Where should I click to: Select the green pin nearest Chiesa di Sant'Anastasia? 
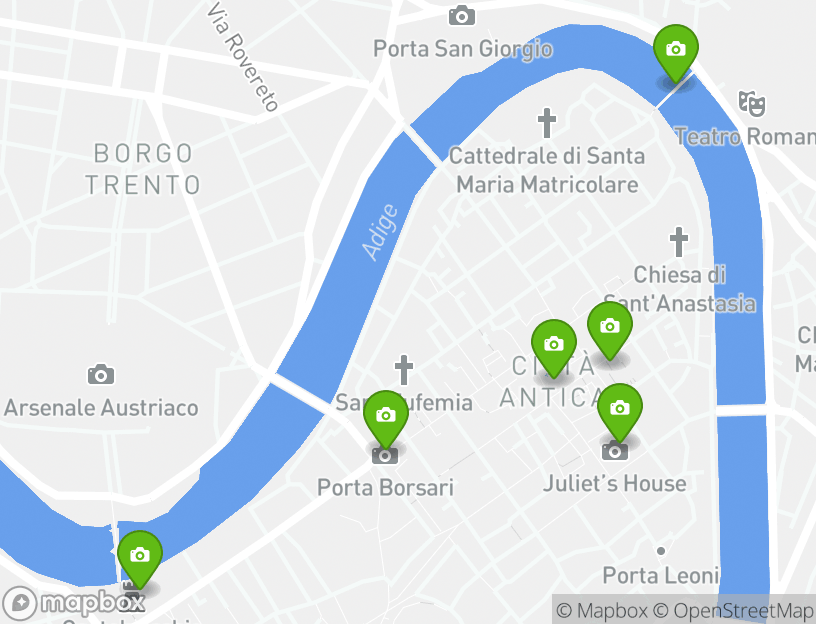tap(610, 328)
